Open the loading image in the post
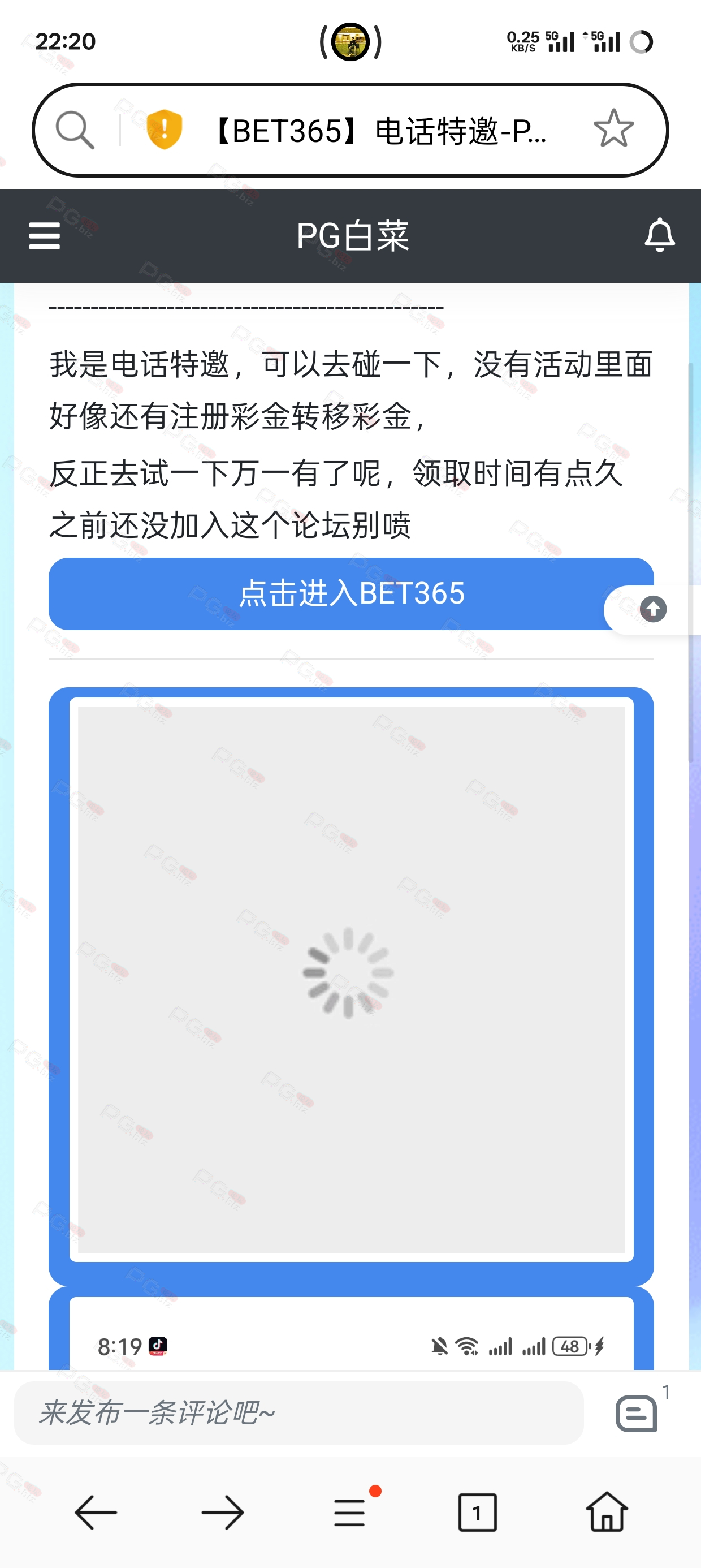This screenshot has width=701, height=1568. tap(351, 979)
